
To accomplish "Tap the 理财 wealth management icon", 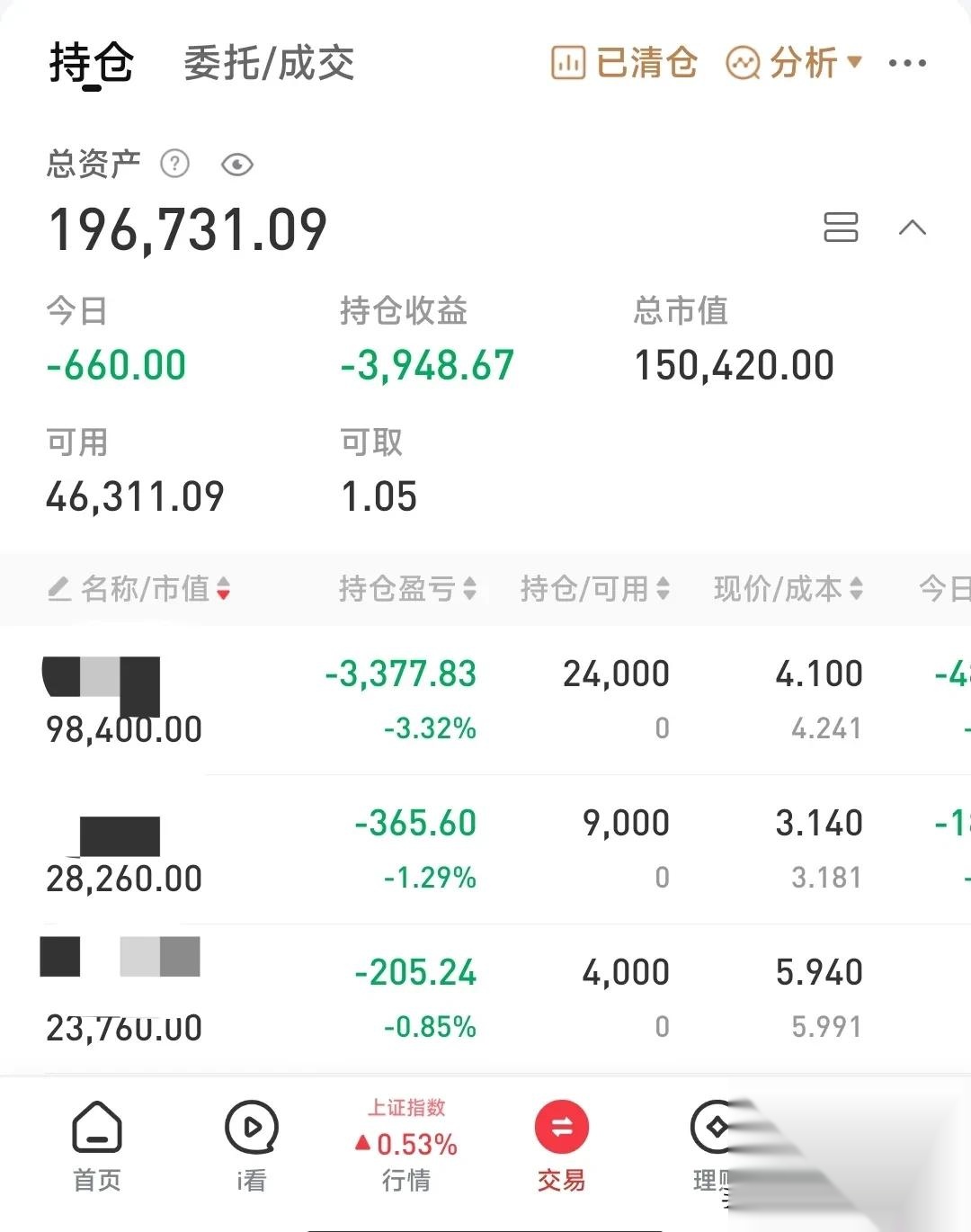I will coord(715,1126).
